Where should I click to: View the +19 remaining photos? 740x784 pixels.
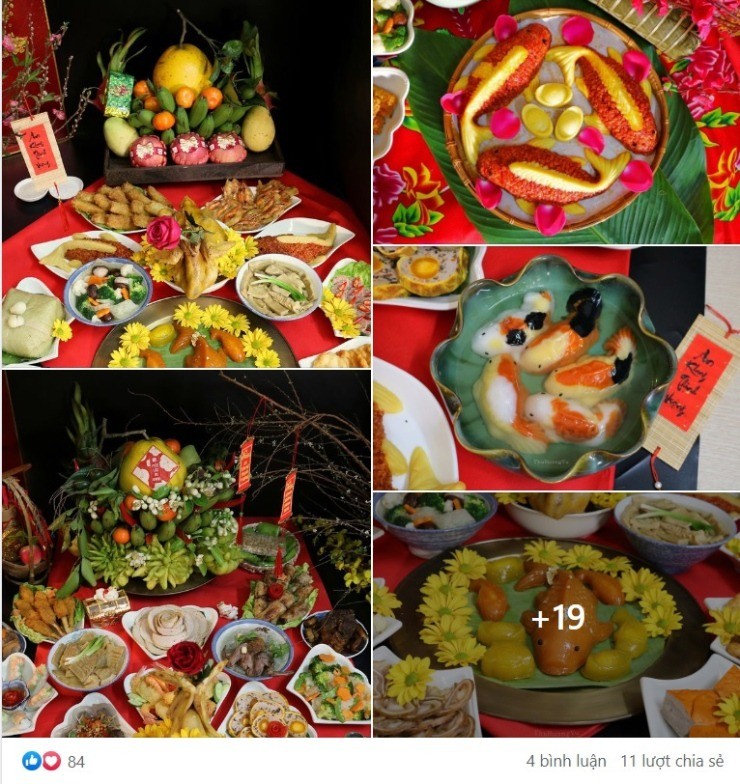coord(556,616)
